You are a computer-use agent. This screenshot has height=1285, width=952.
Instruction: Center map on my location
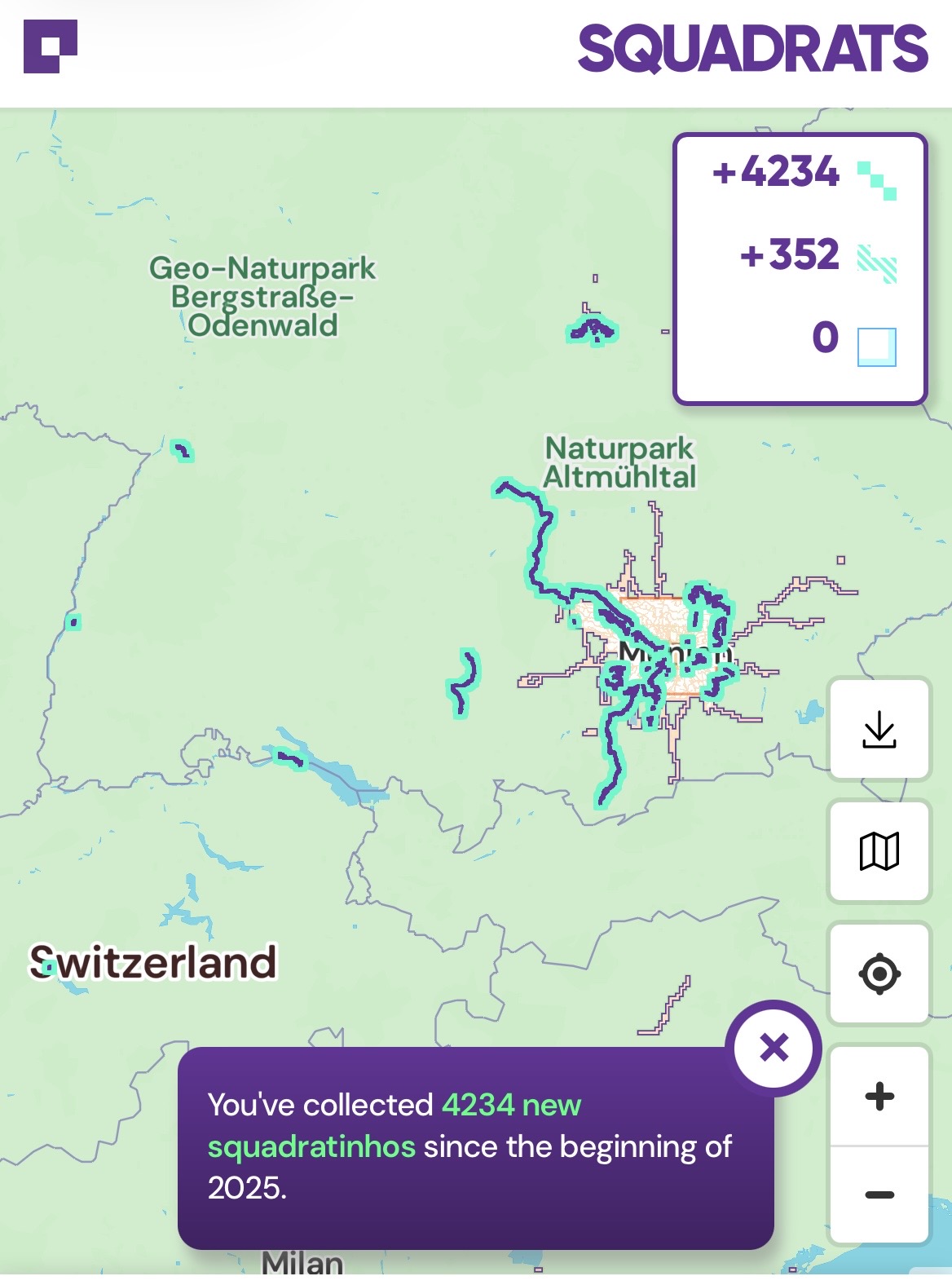coord(879,974)
